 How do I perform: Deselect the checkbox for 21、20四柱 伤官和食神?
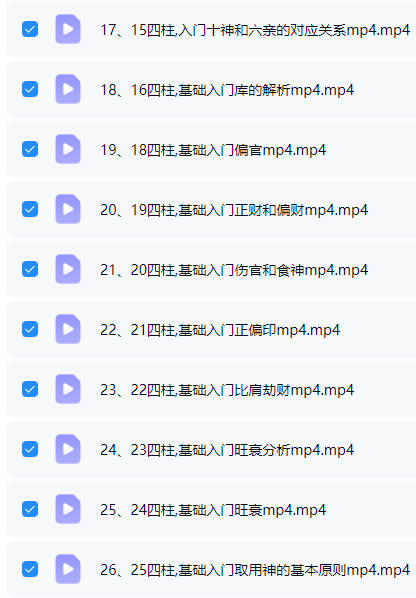[30, 269]
